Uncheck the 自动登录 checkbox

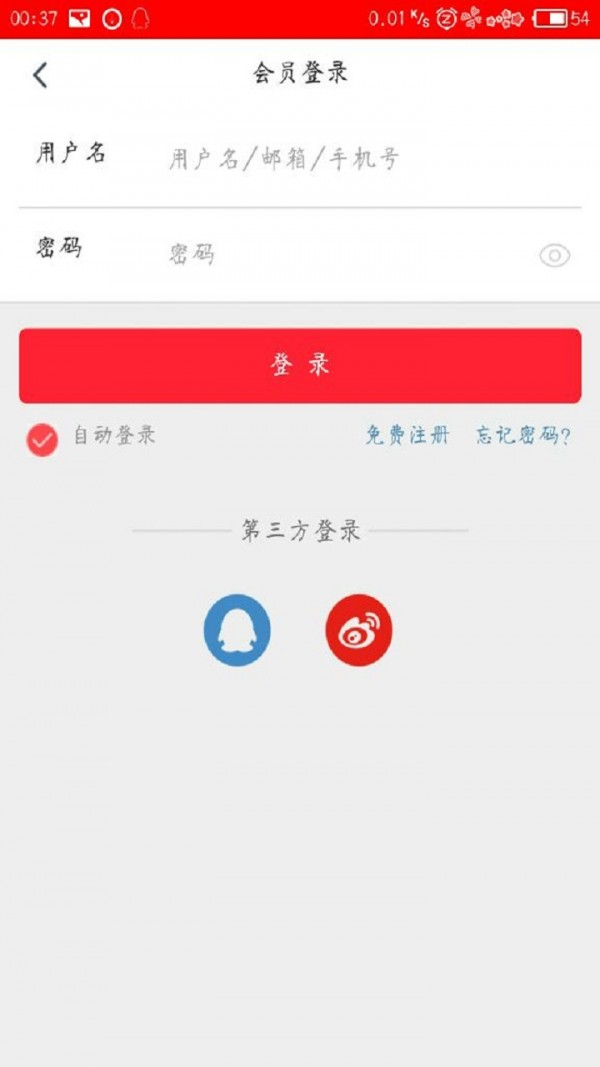[x=42, y=439]
